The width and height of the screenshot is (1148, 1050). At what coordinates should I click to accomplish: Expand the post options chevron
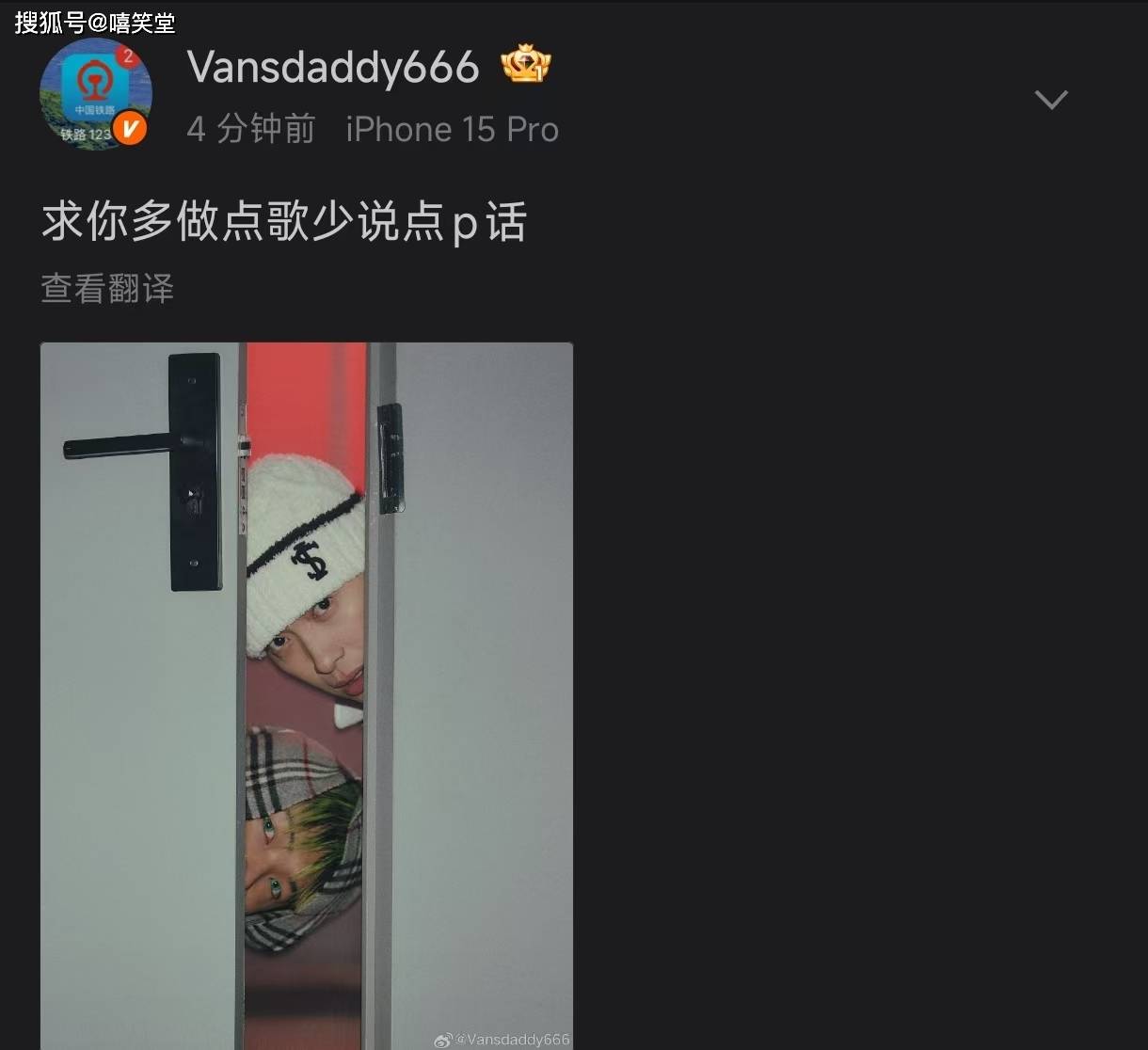1050,100
